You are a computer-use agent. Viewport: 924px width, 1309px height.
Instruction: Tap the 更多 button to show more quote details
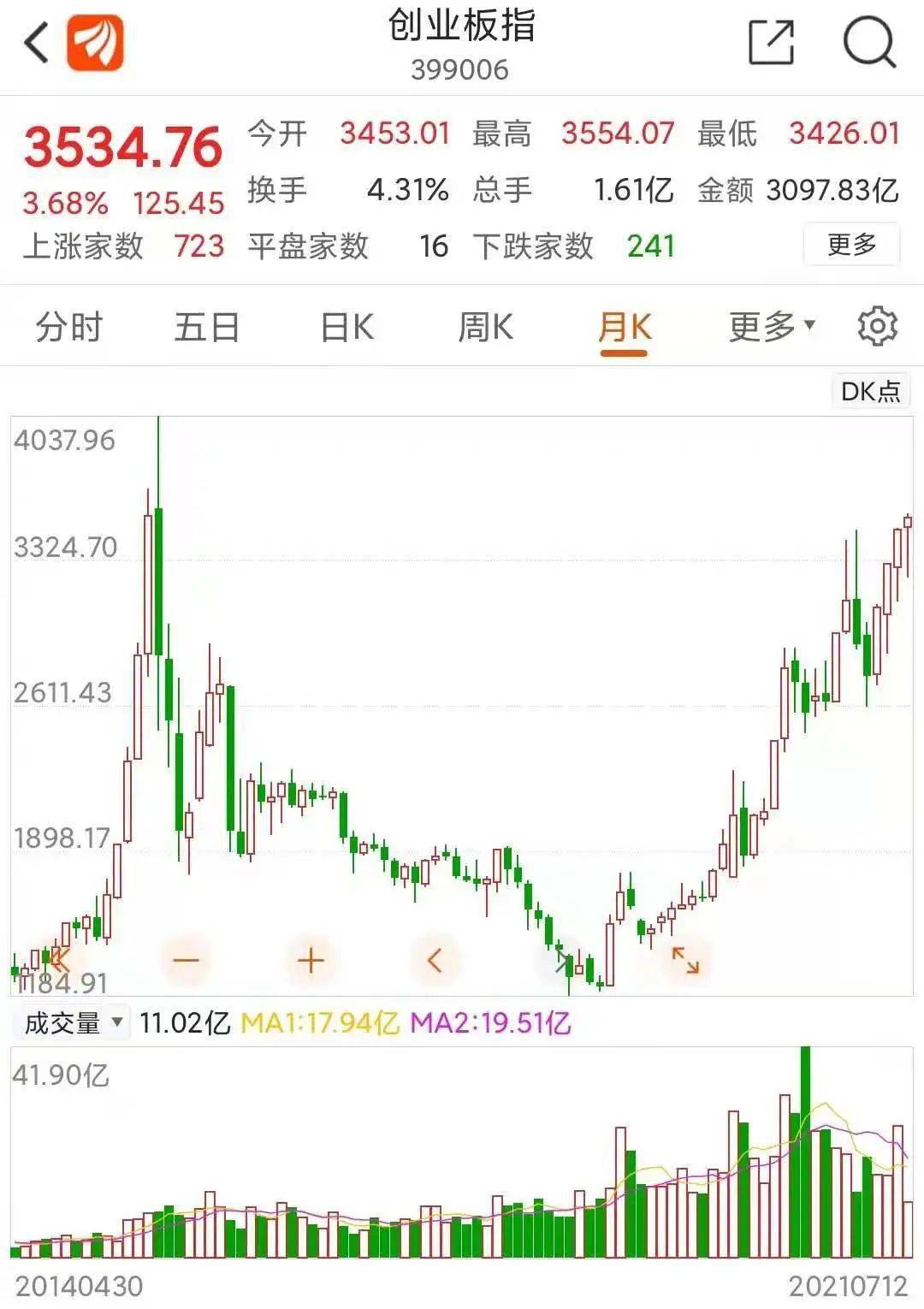(853, 245)
